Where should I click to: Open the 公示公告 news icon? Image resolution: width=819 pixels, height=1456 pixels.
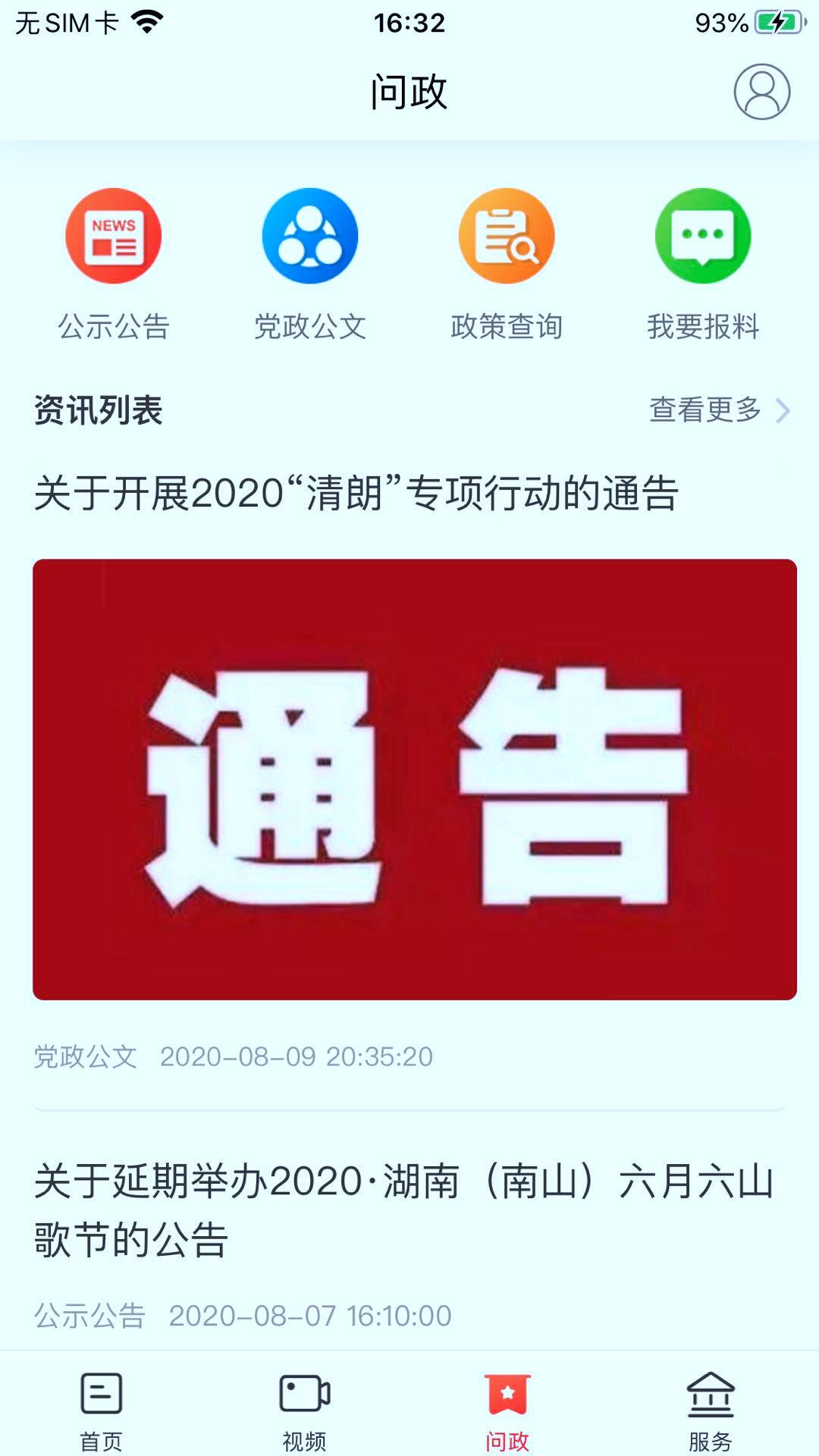112,236
